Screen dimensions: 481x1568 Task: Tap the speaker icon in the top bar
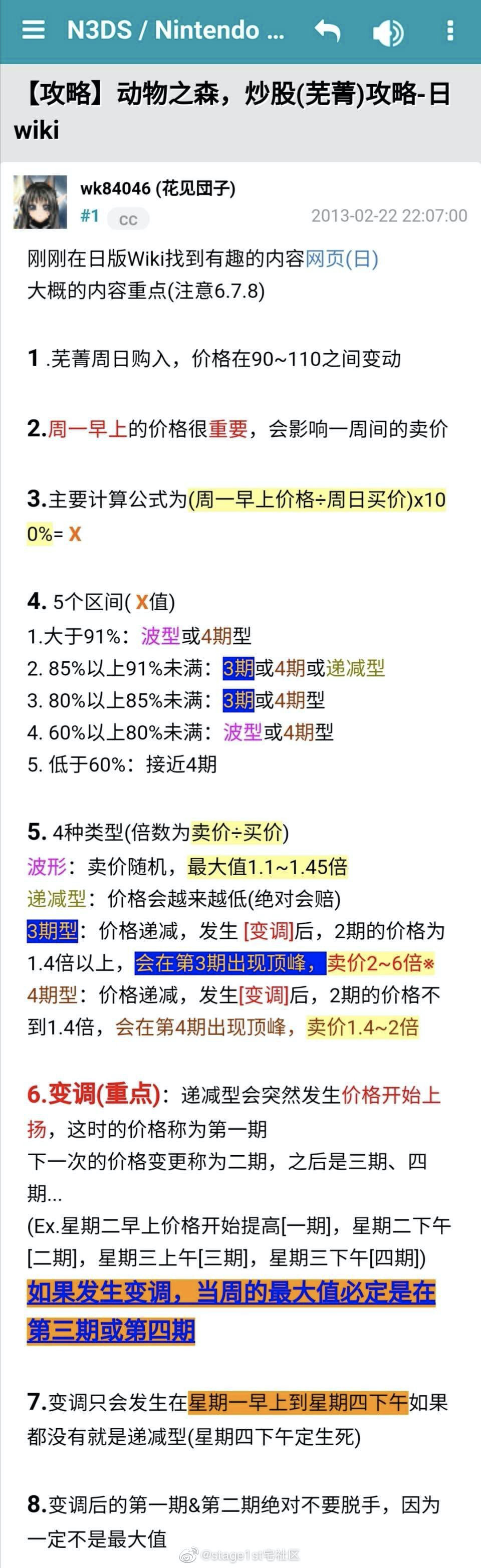point(388,32)
